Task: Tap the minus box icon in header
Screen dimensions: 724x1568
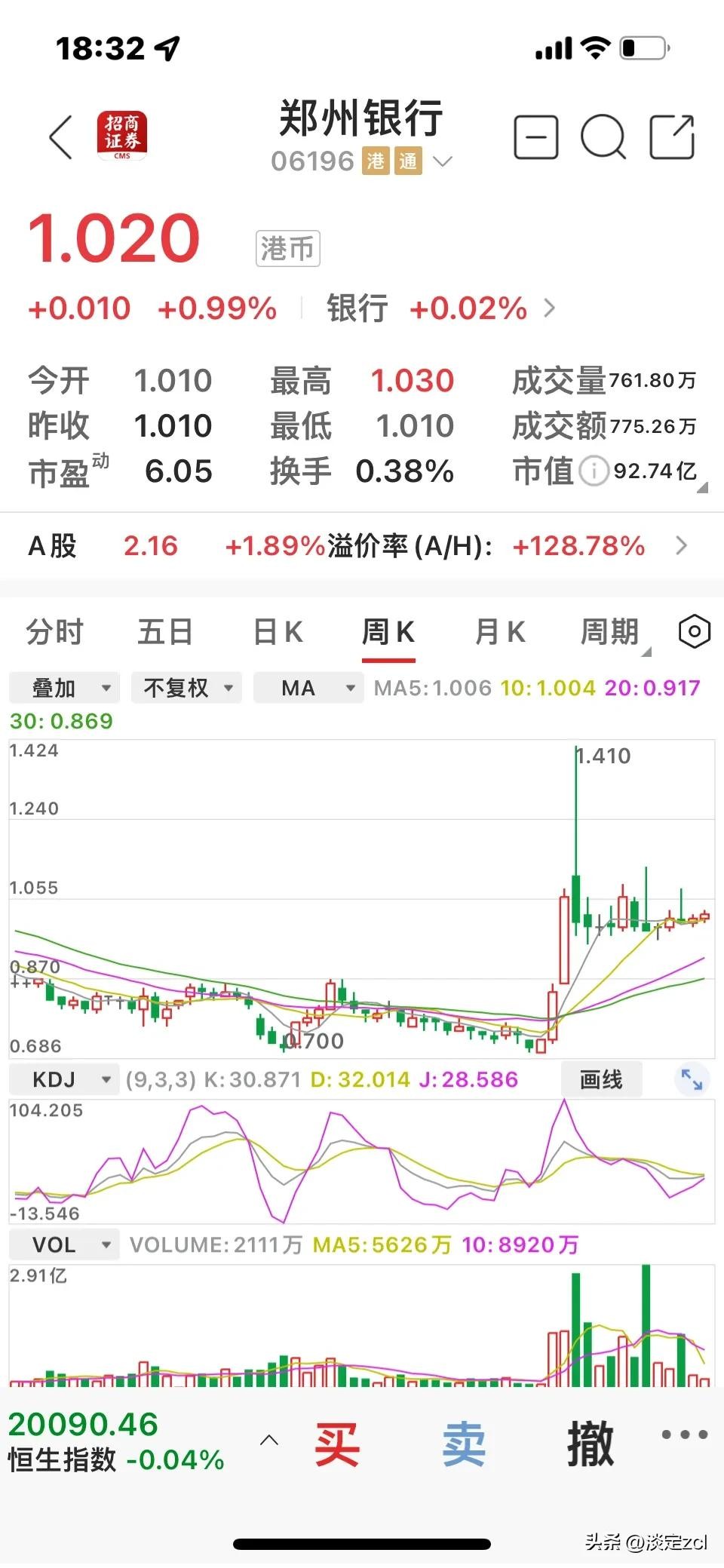Action: (x=536, y=137)
